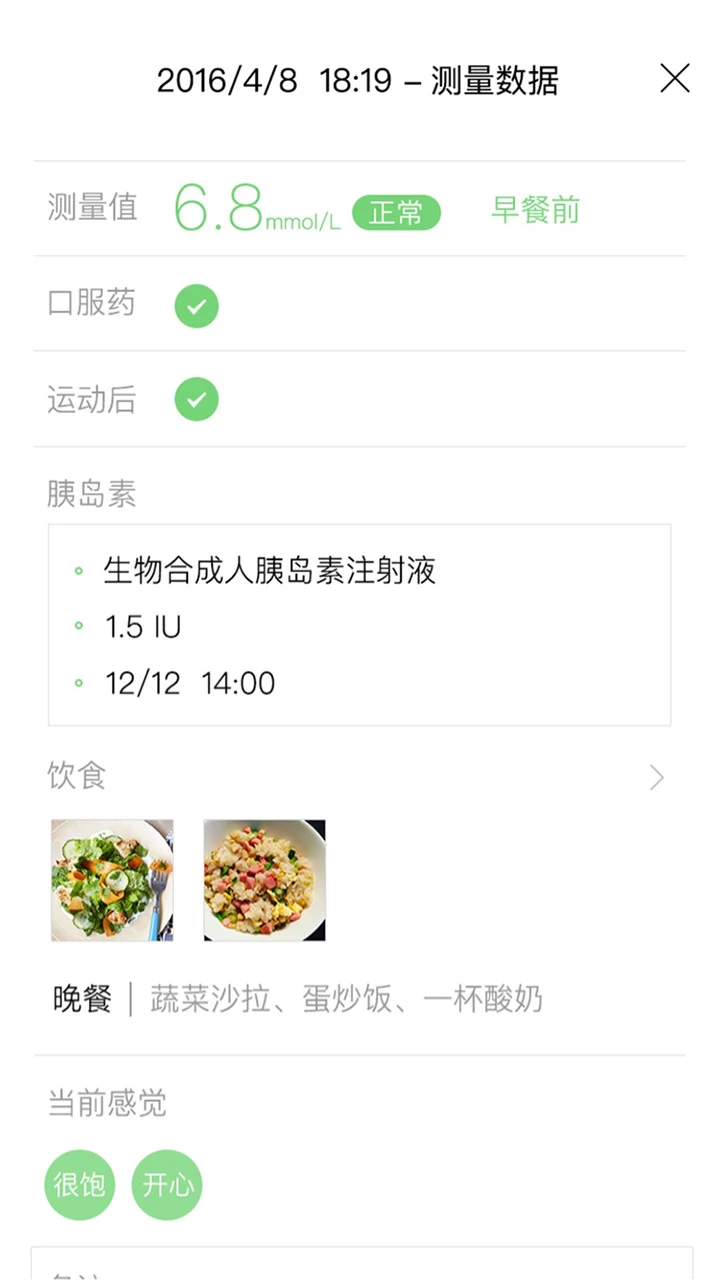The image size is (720, 1280).
Task: Disable the 很饱 feeling tag
Action: click(x=79, y=1184)
